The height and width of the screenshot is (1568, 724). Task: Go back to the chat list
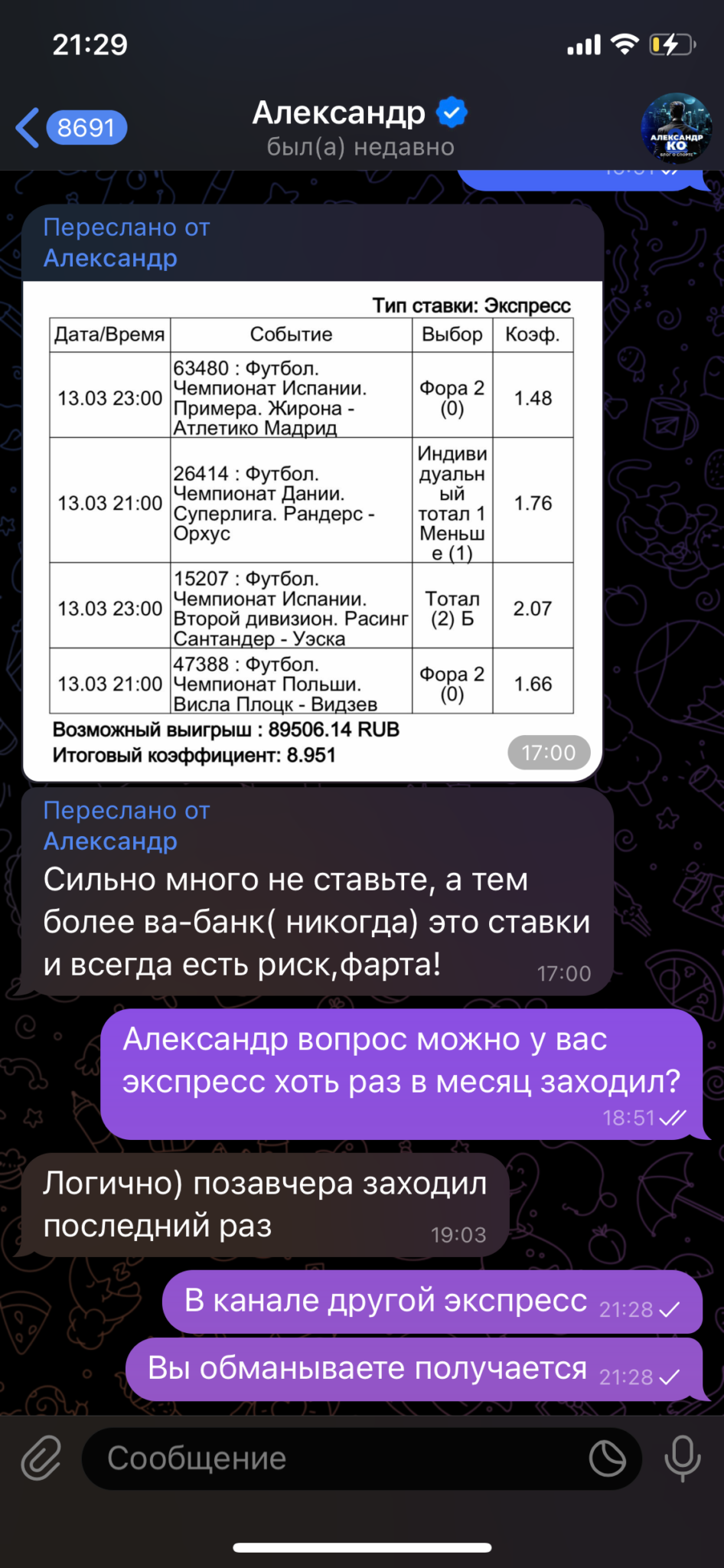pyautogui.click(x=70, y=127)
